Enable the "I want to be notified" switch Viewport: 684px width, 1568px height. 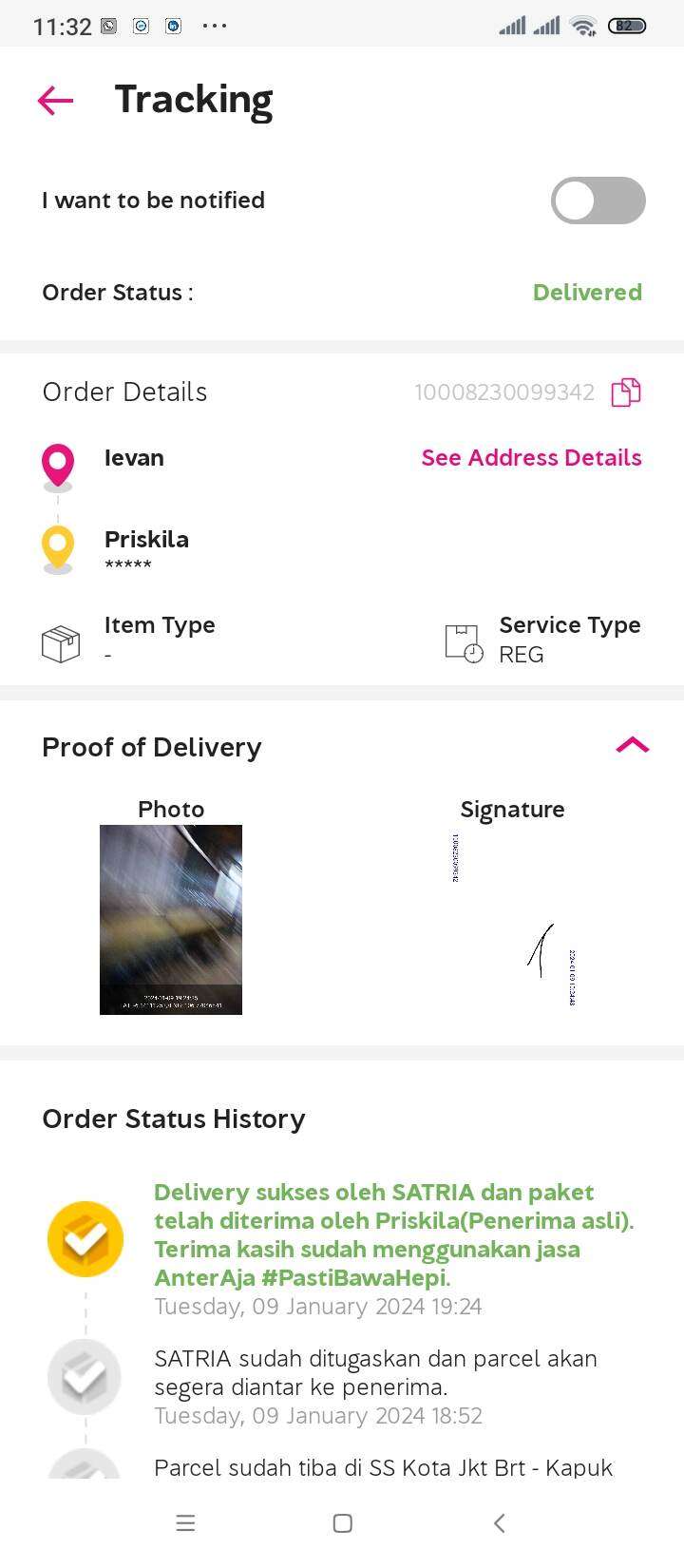[598, 201]
